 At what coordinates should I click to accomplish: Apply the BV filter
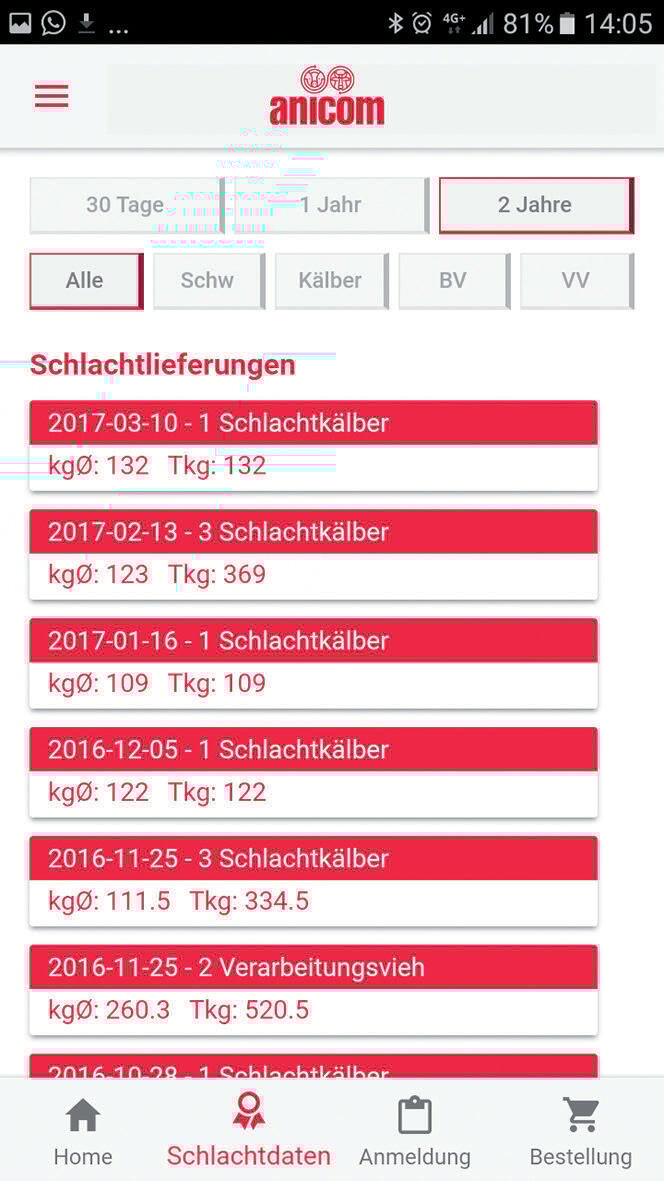(x=453, y=281)
